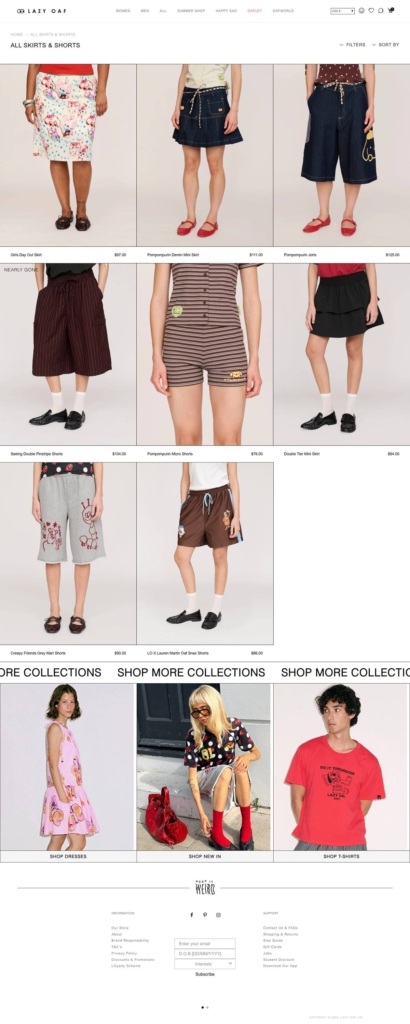Image resolution: width=410 pixels, height=1024 pixels.
Task: Open the Size Guide link
Action: [x=273, y=940]
